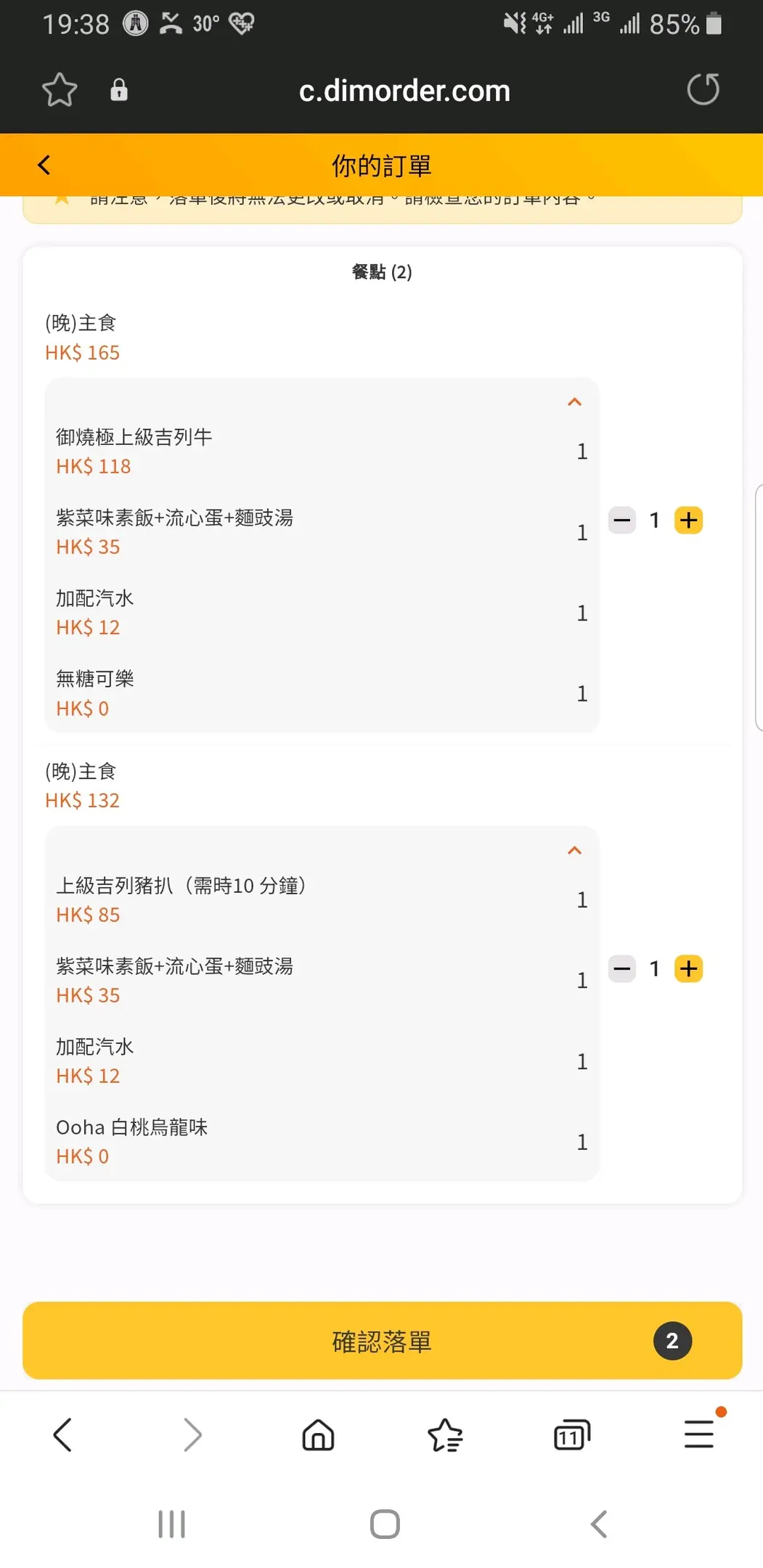Increase quantity of the HK$ 165 meal
Screen dimensions: 763x1568
(x=688, y=520)
